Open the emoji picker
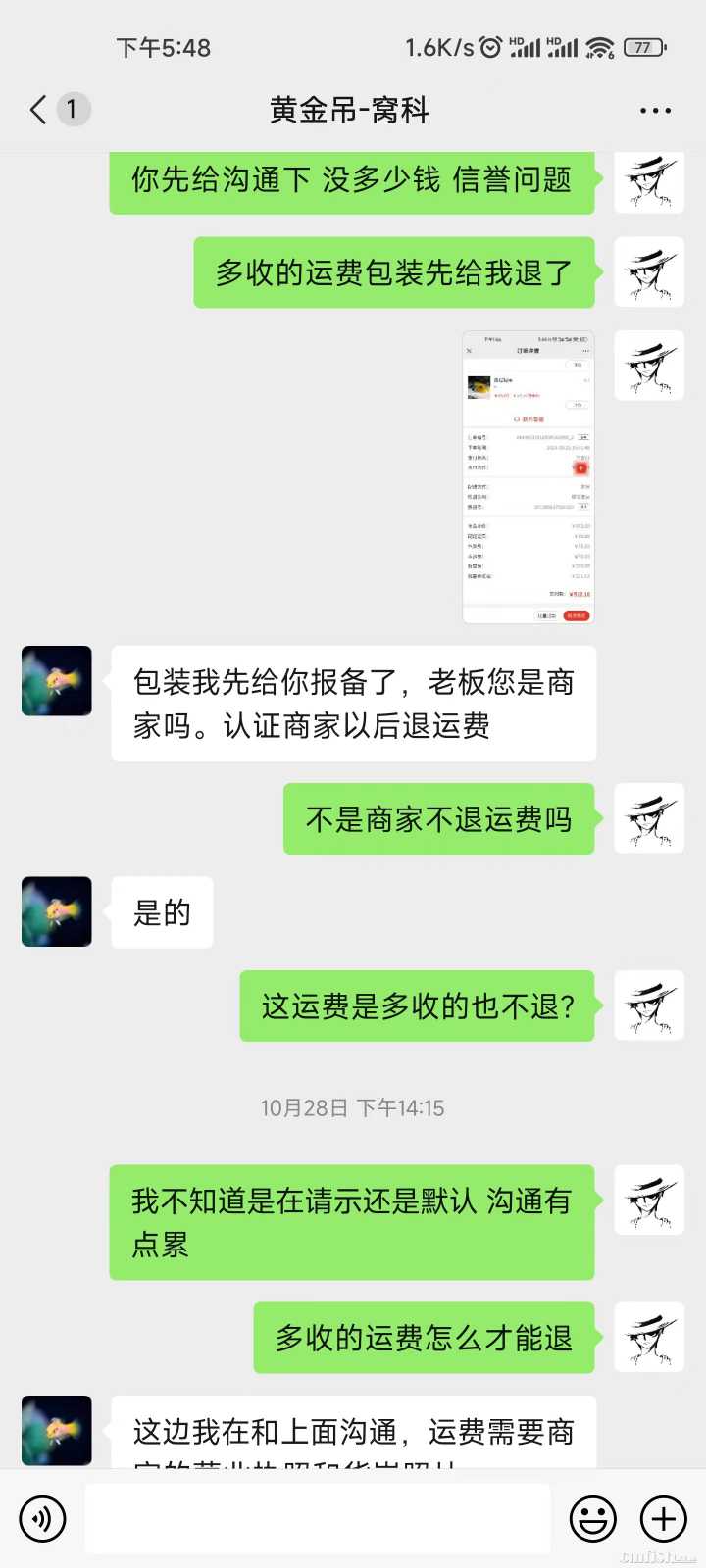The height and width of the screenshot is (1568, 706). 593,1519
